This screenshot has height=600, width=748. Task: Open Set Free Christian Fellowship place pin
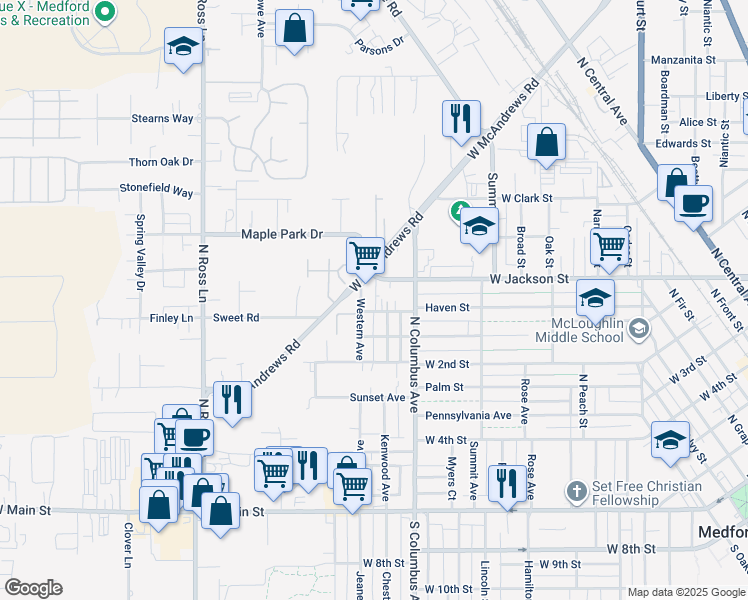577,491
